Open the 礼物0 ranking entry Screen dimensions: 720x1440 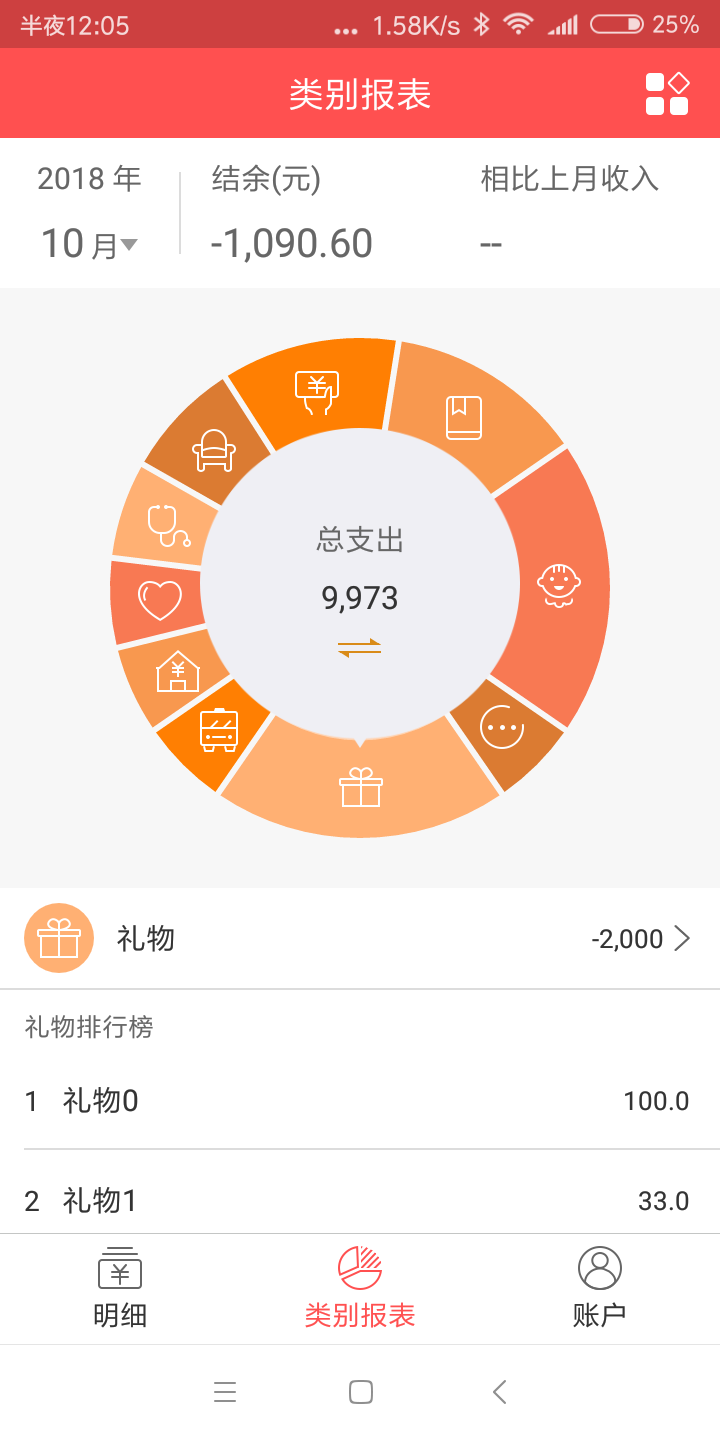360,1101
